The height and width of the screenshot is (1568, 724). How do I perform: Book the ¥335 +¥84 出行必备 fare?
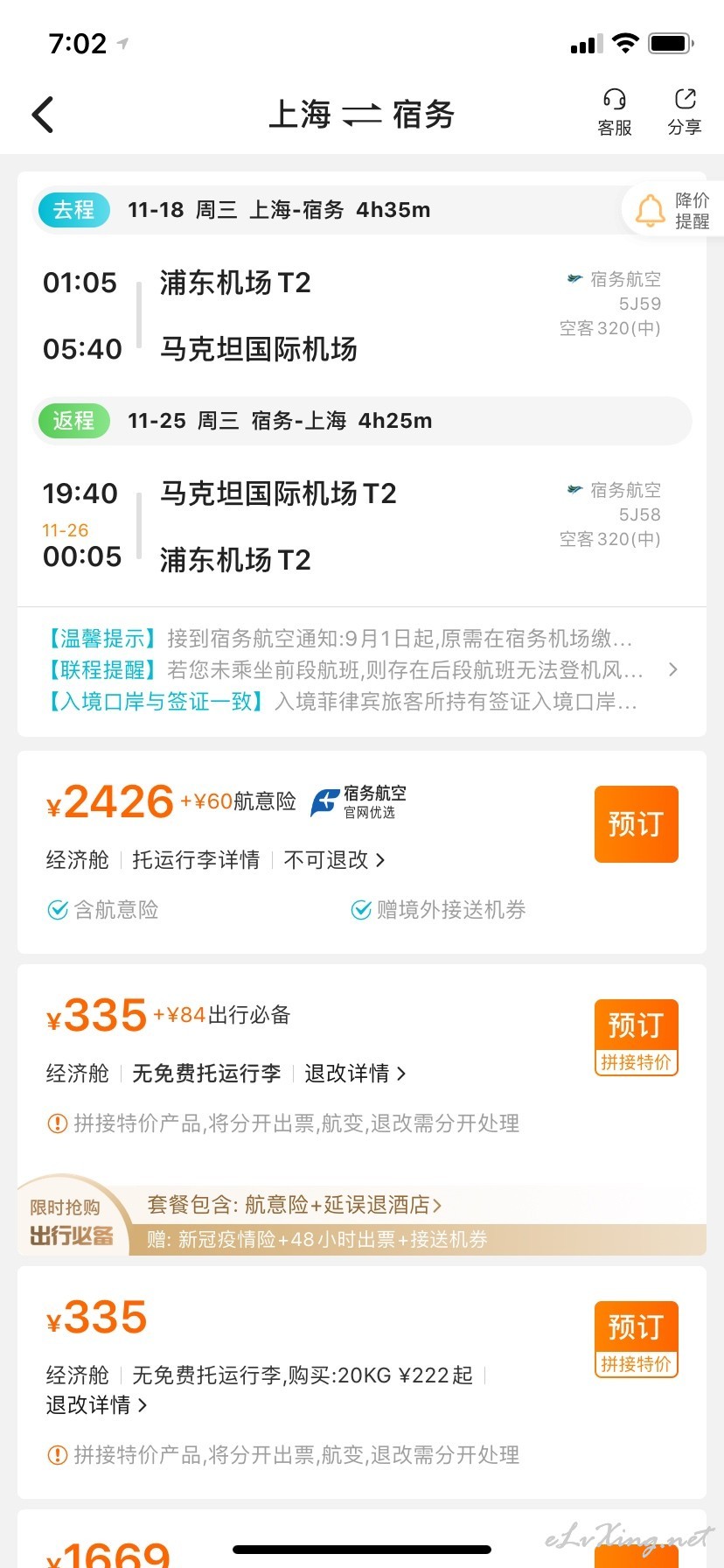pyautogui.click(x=637, y=1038)
